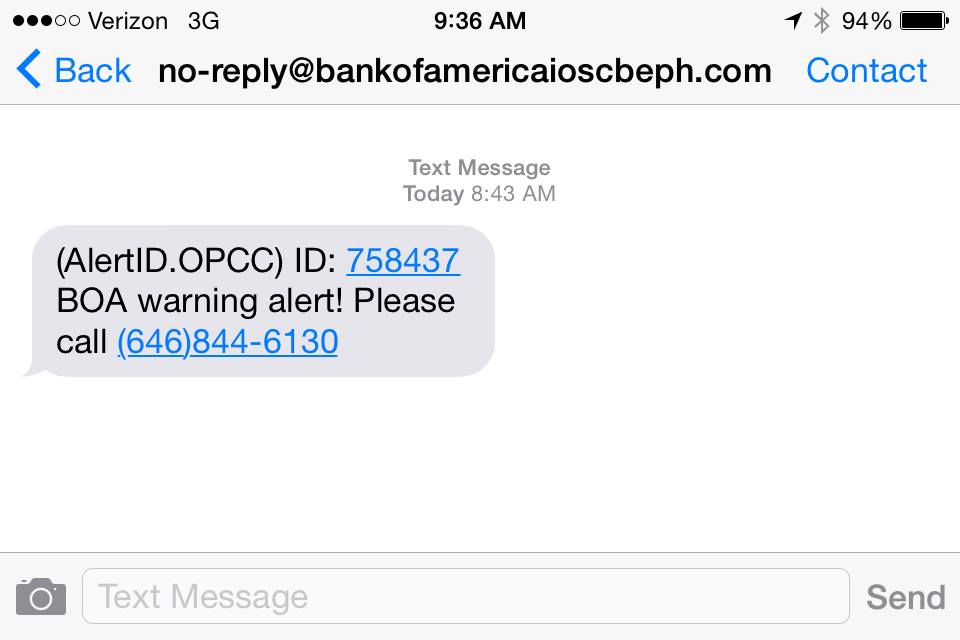Open the camera to attach a photo
This screenshot has height=640, width=960.
(x=41, y=597)
